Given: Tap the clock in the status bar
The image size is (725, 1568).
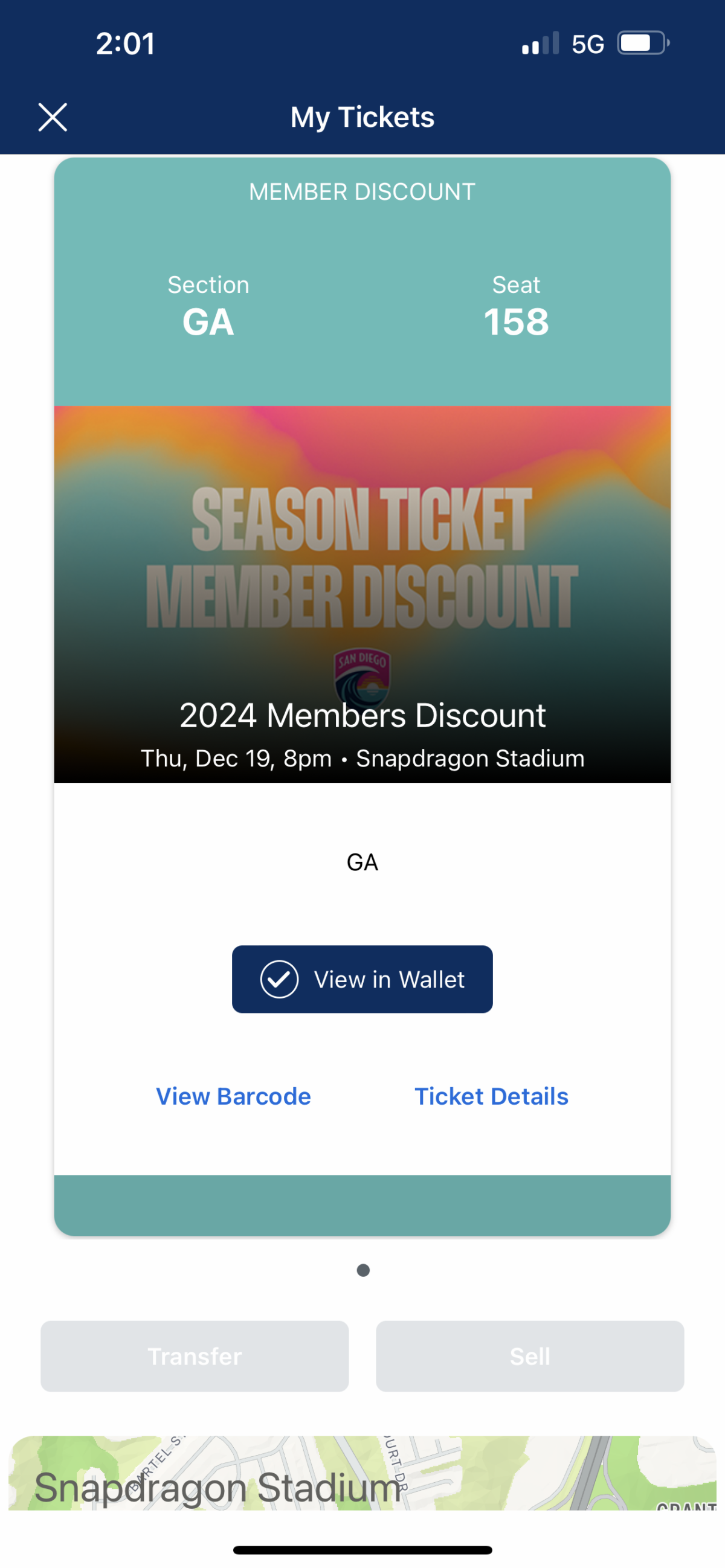Looking at the screenshot, I should point(124,44).
